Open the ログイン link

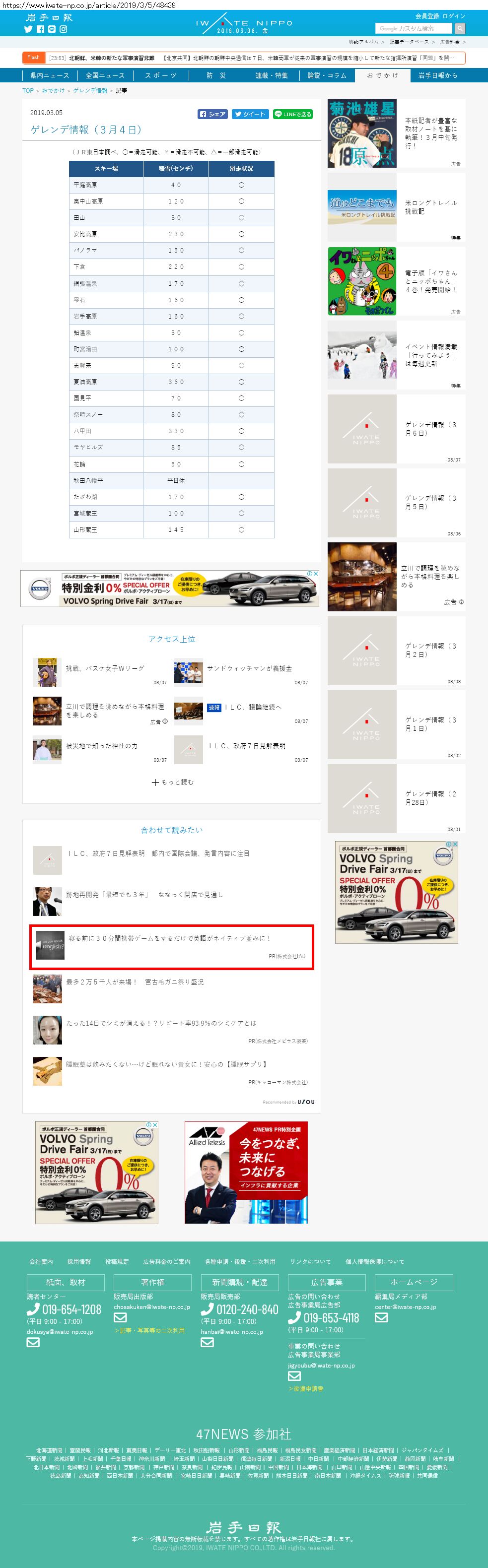tap(454, 16)
